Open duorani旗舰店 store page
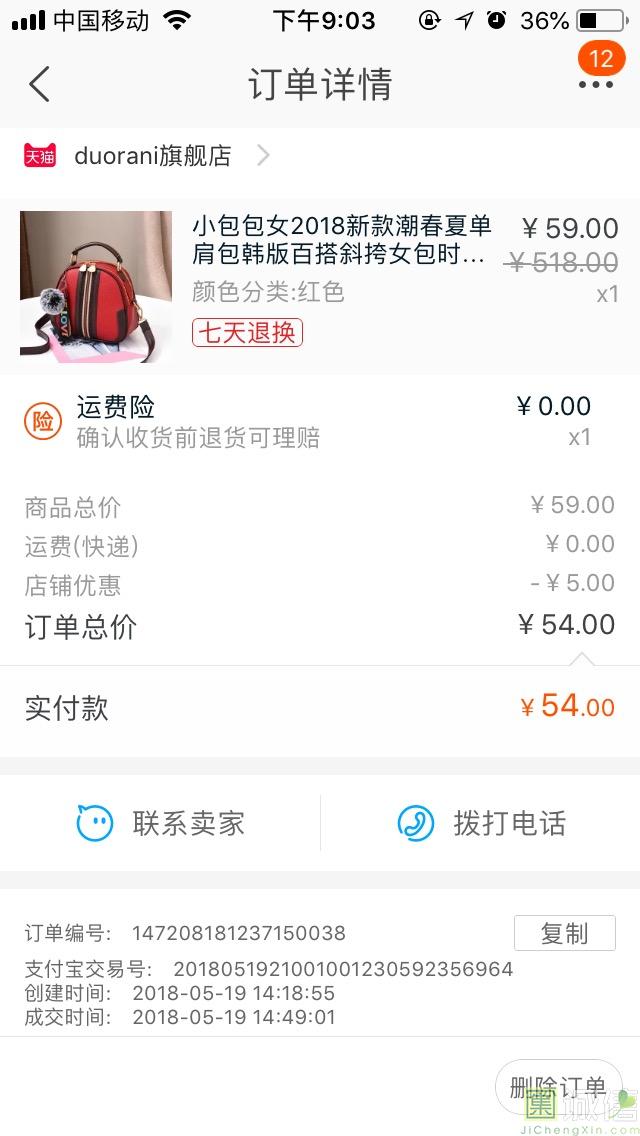This screenshot has width=640, height=1136. (x=150, y=156)
